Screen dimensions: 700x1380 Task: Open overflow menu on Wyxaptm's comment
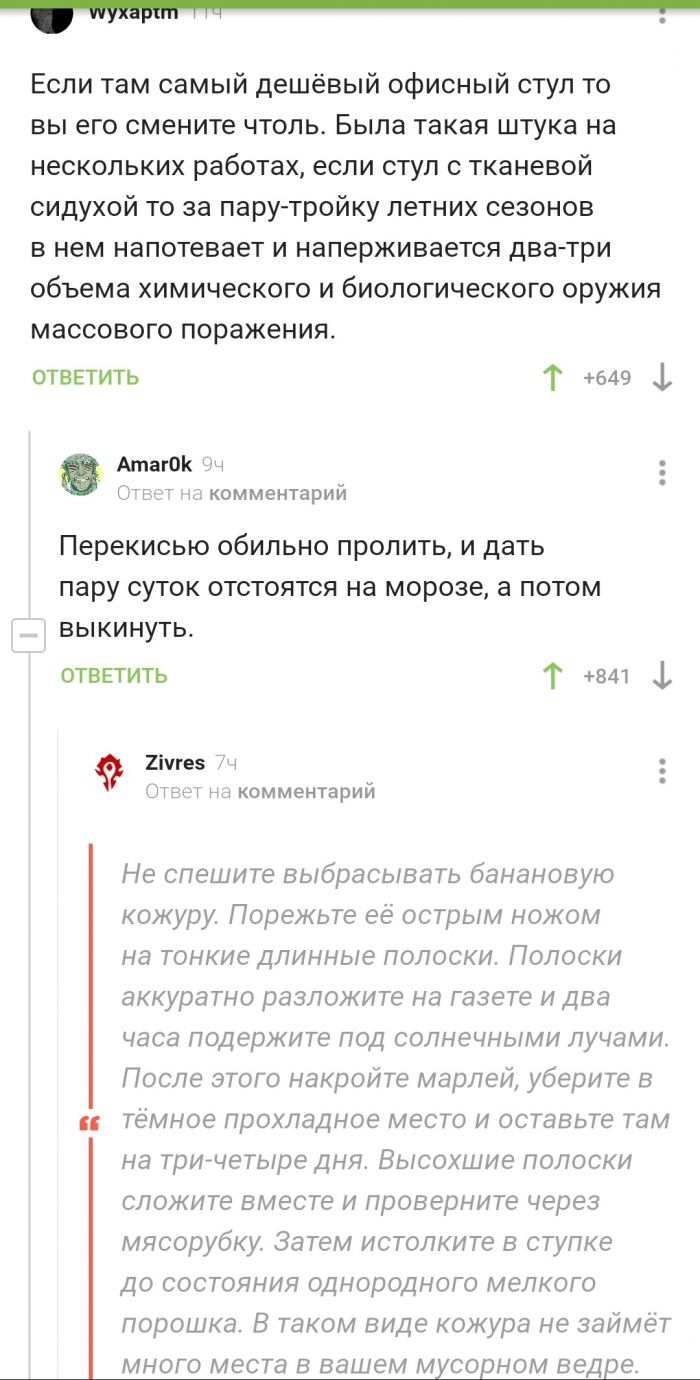tap(662, 14)
